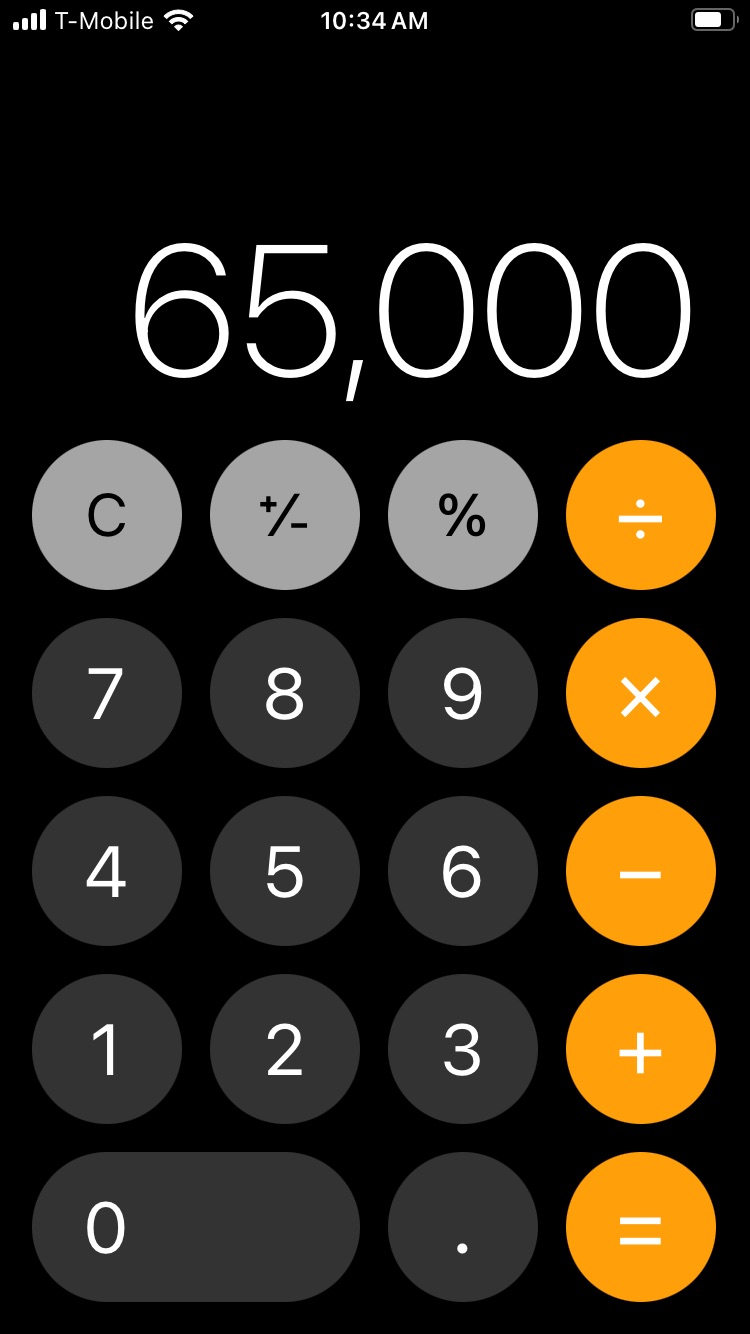
Task: Toggle the number's plus/minus sign
Action: (285, 515)
